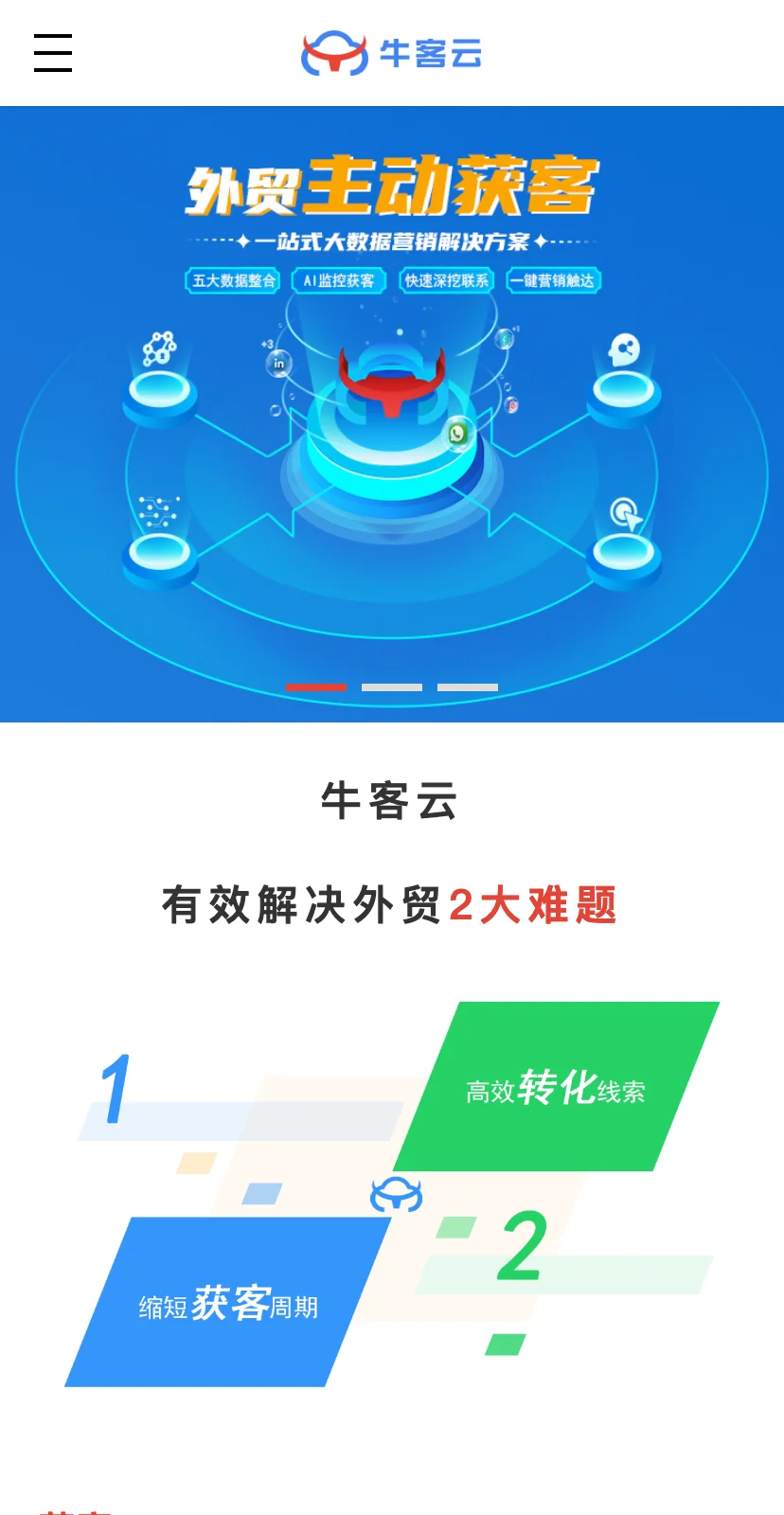Select the first banner slide indicator

click(316, 687)
